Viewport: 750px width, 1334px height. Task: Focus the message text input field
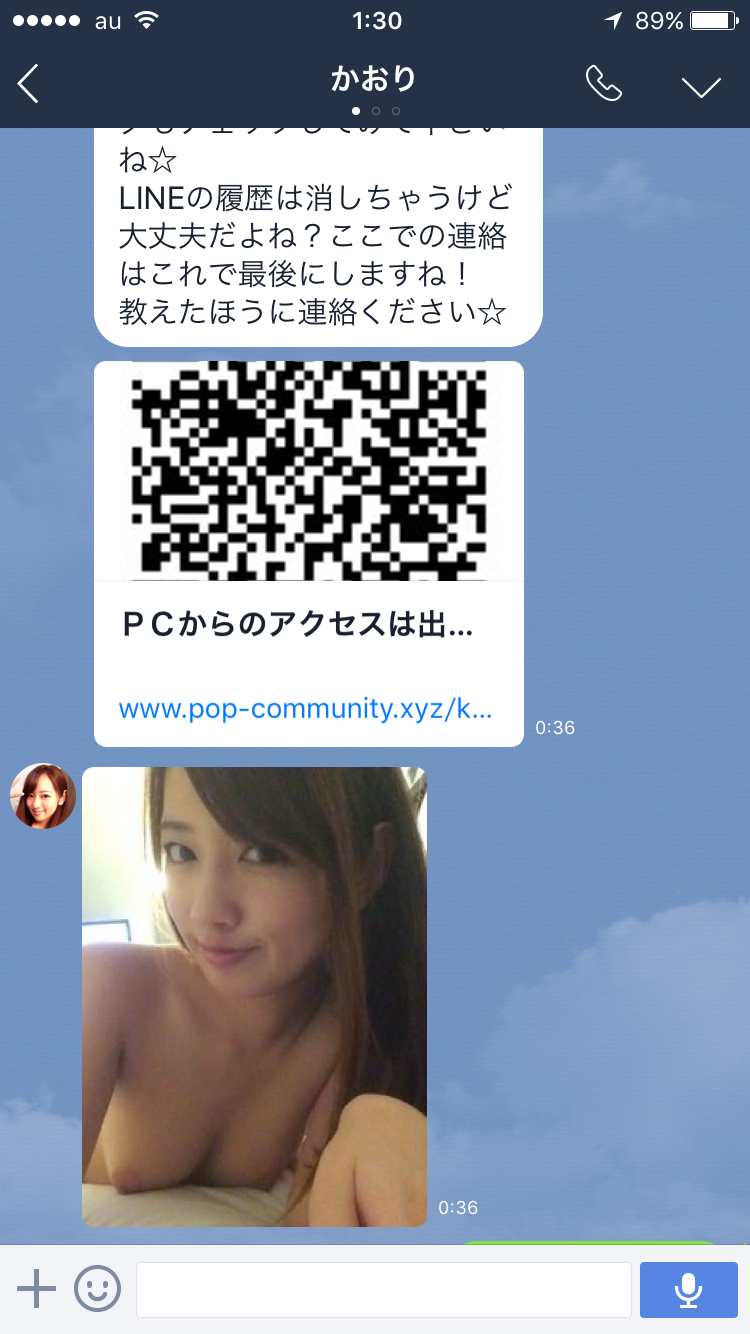[383, 1290]
